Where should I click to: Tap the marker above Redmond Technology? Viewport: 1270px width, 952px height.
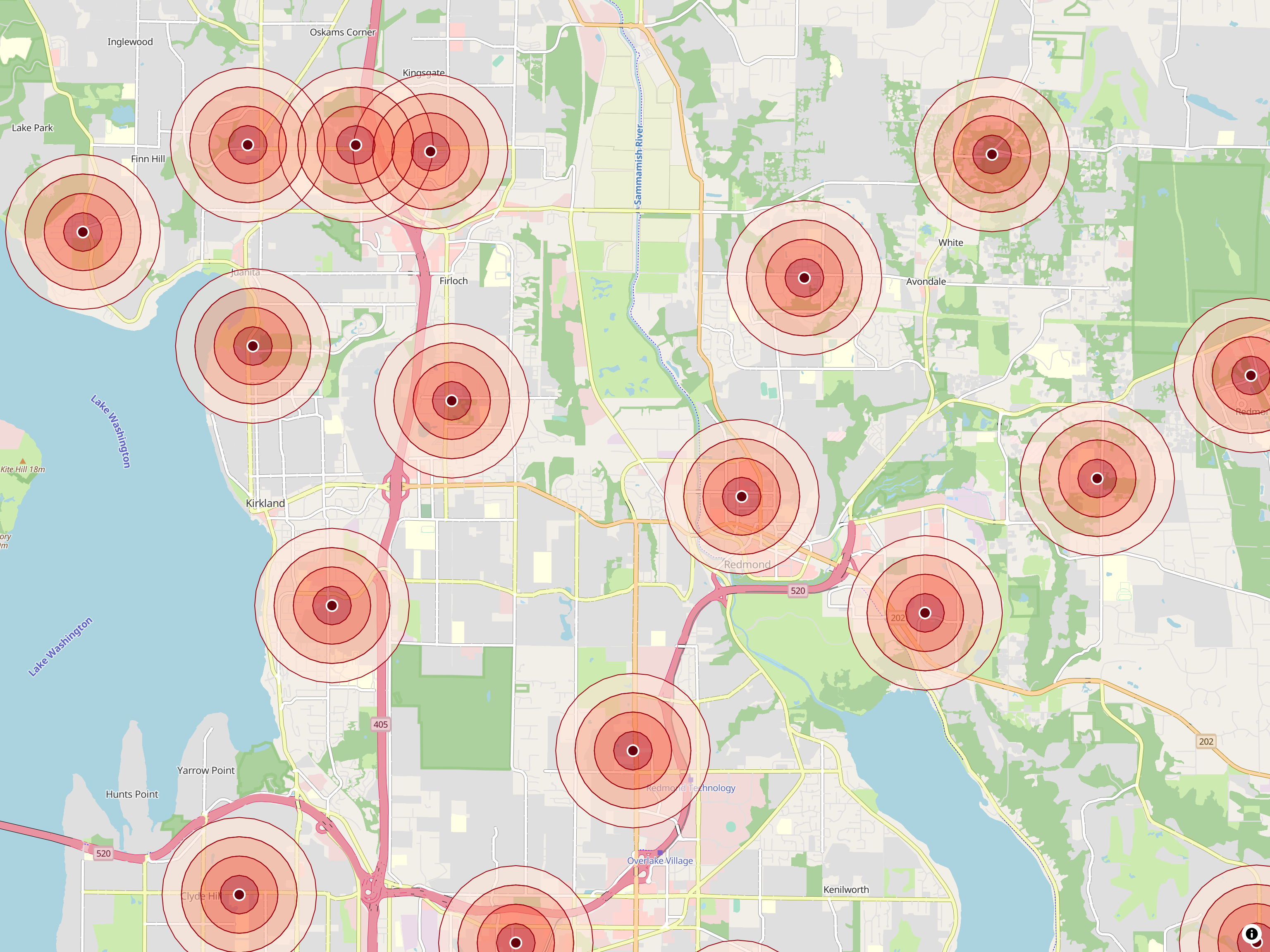[x=633, y=750]
